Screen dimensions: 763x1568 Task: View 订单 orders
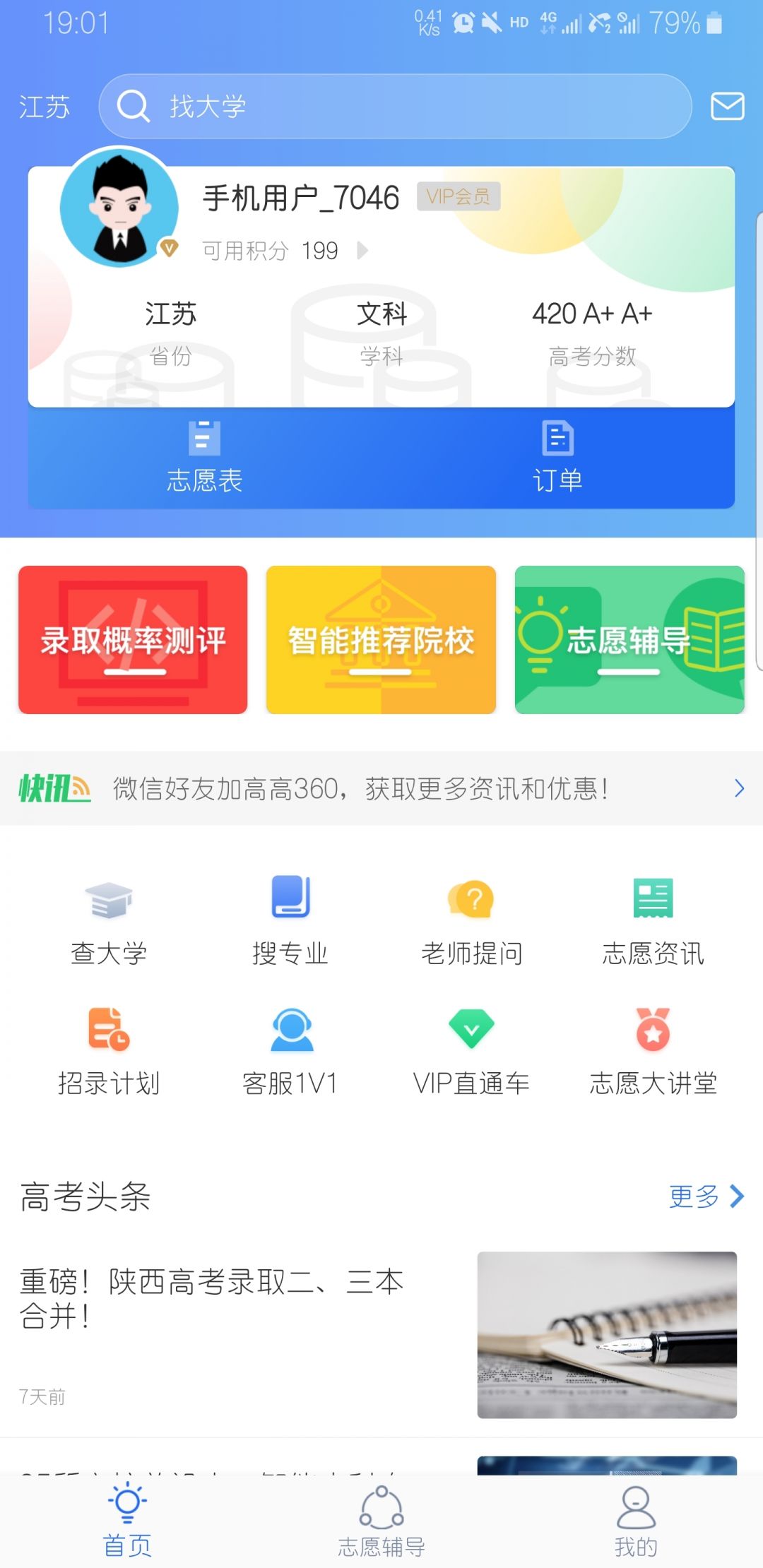(557, 457)
